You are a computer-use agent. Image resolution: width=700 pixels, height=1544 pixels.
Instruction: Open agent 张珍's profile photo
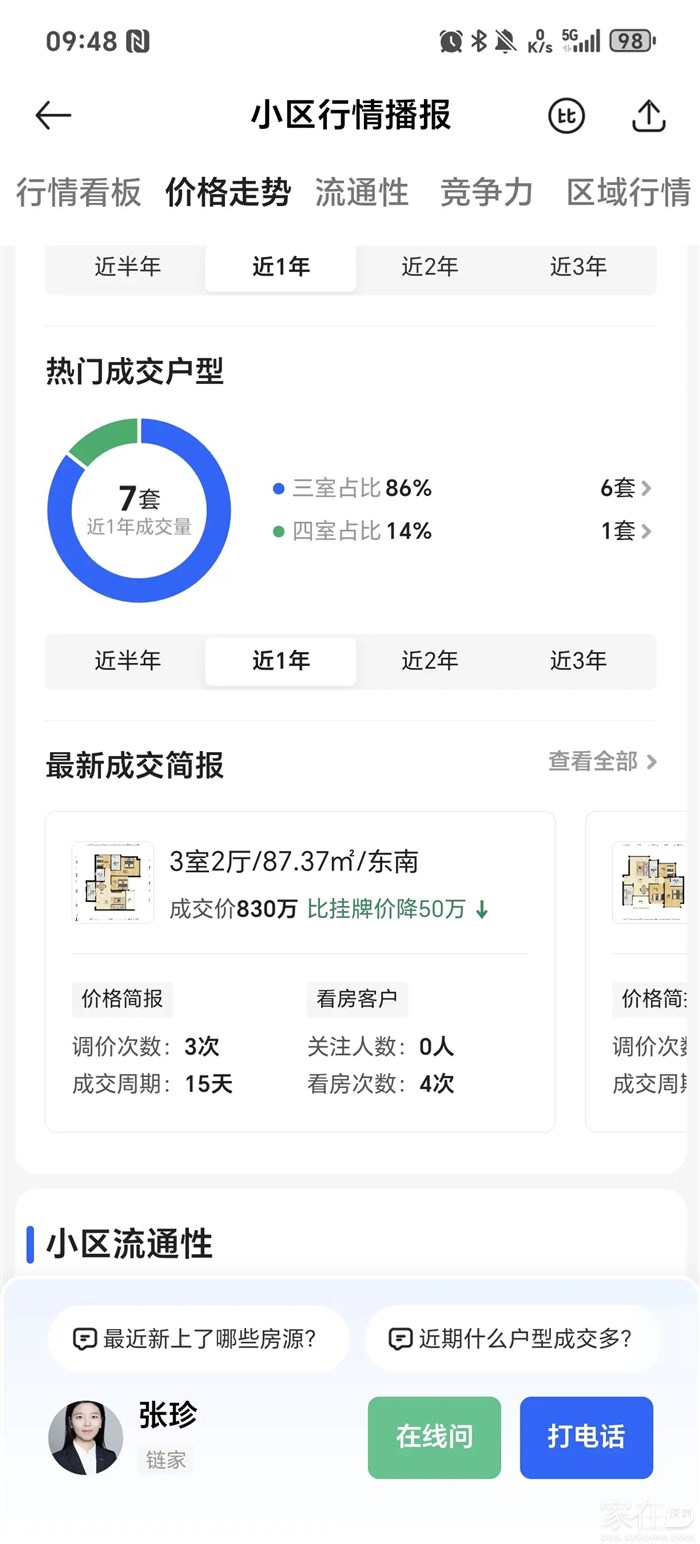[x=85, y=1437]
